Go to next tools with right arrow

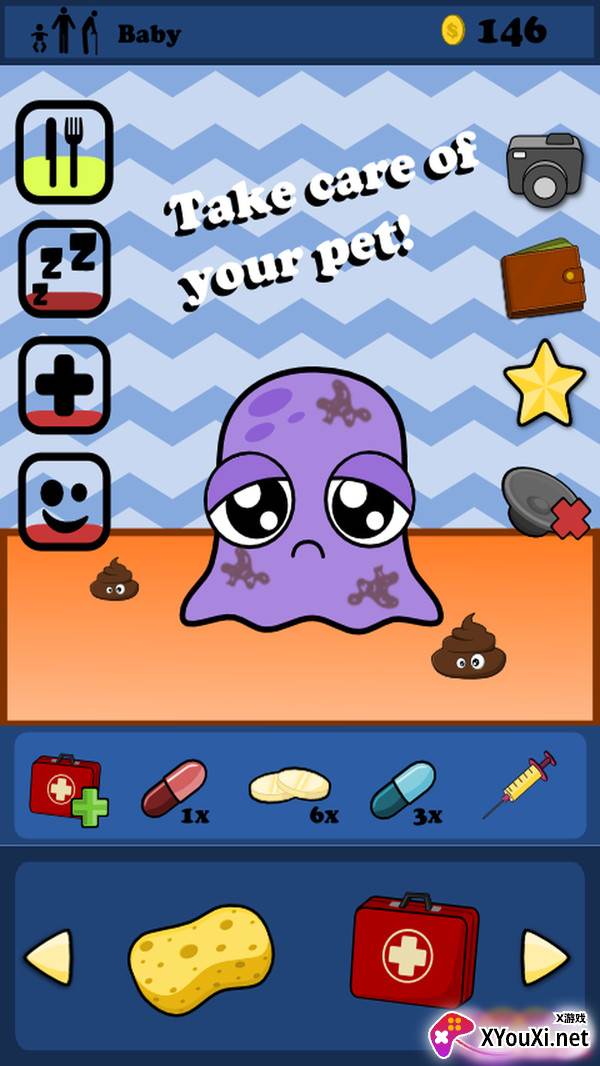point(544,957)
